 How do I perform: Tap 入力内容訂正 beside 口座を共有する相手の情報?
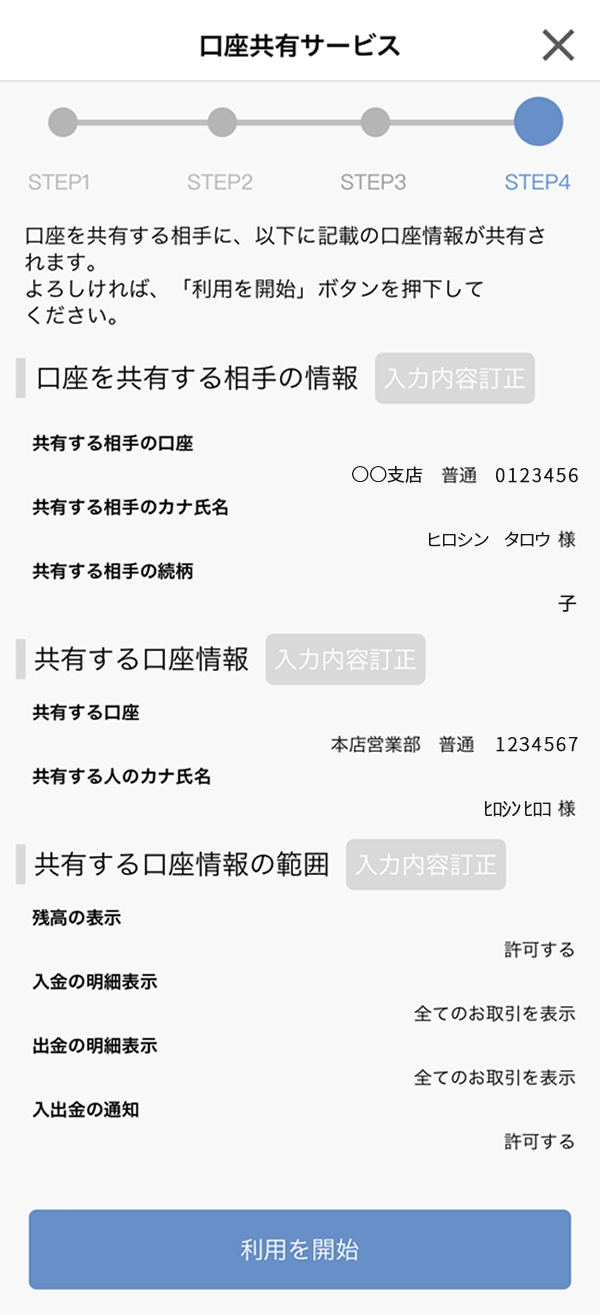(x=455, y=378)
